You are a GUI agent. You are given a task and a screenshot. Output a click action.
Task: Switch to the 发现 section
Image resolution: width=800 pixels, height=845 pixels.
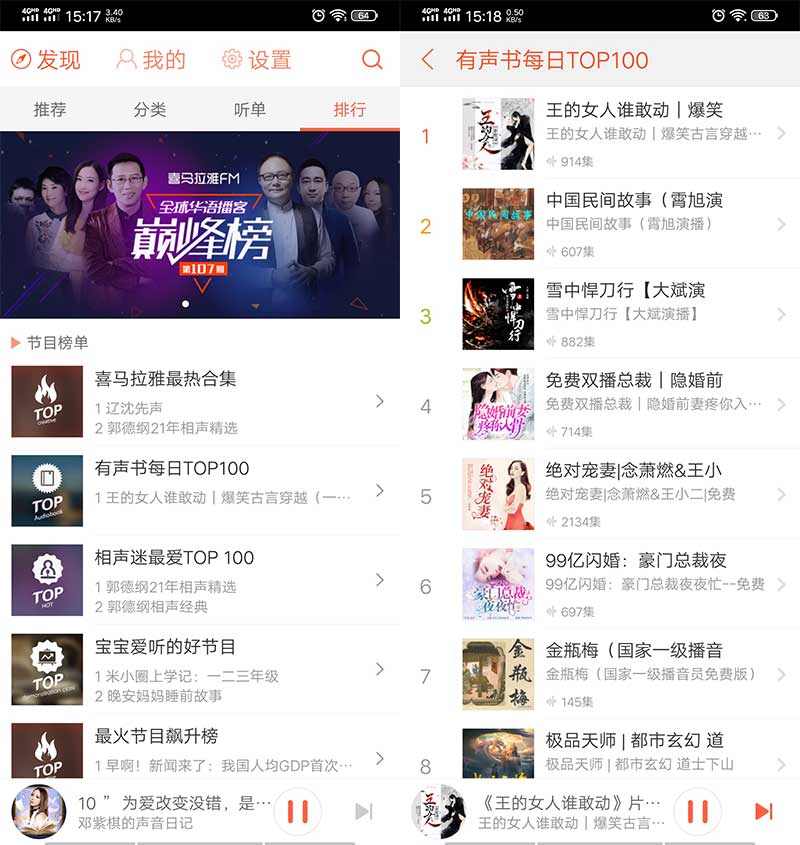46,60
